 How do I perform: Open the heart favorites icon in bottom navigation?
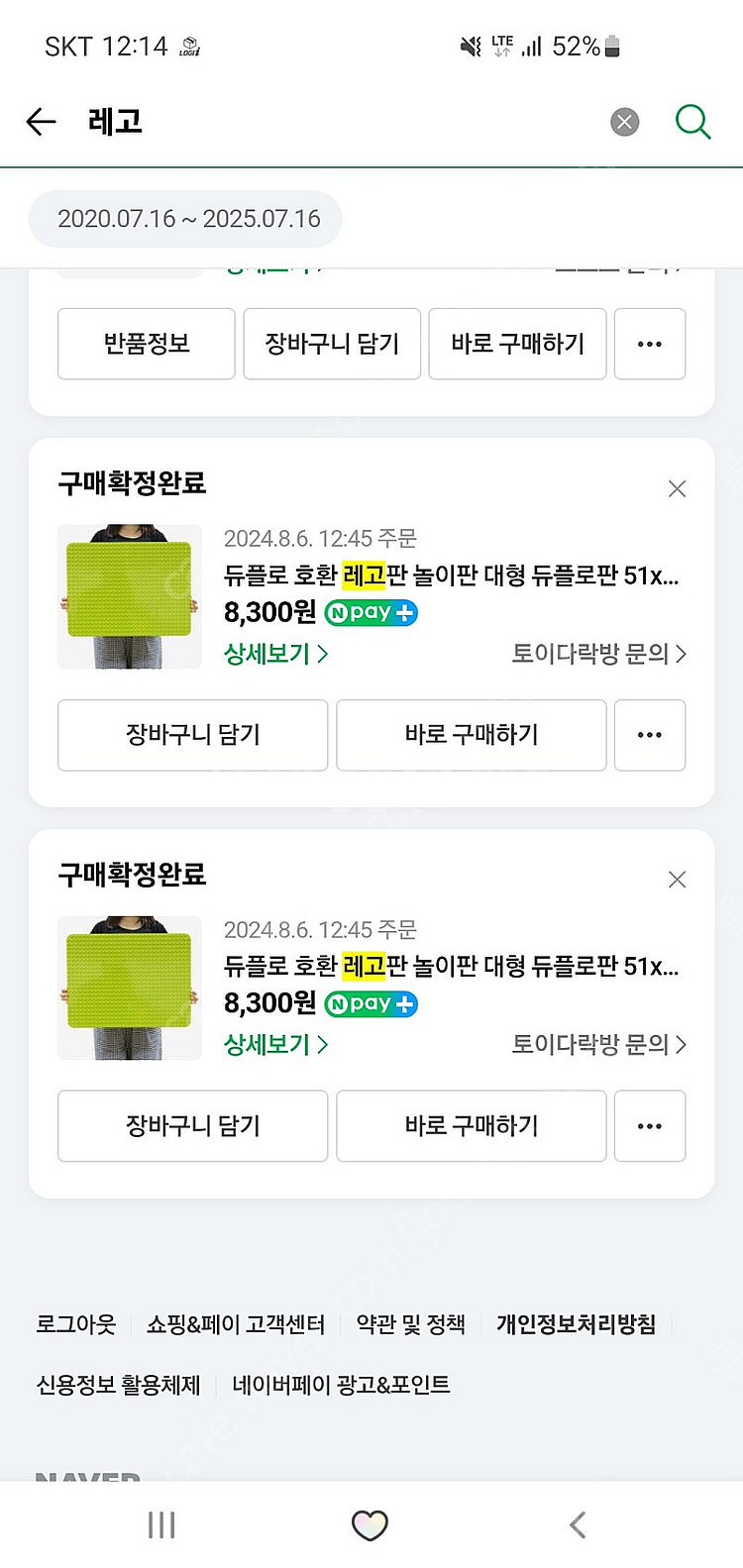(x=371, y=1524)
